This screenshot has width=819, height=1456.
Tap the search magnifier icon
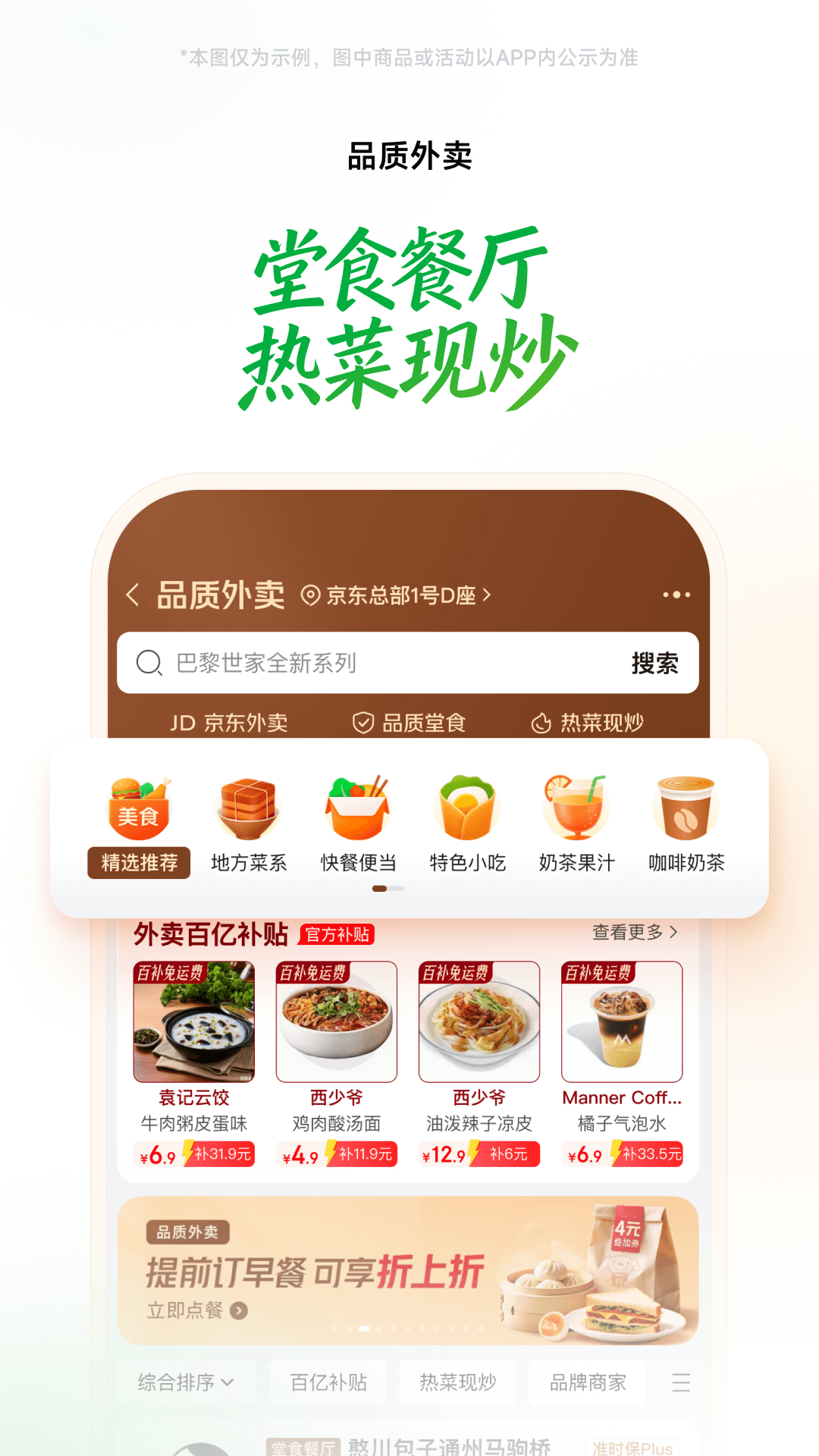pos(149,662)
